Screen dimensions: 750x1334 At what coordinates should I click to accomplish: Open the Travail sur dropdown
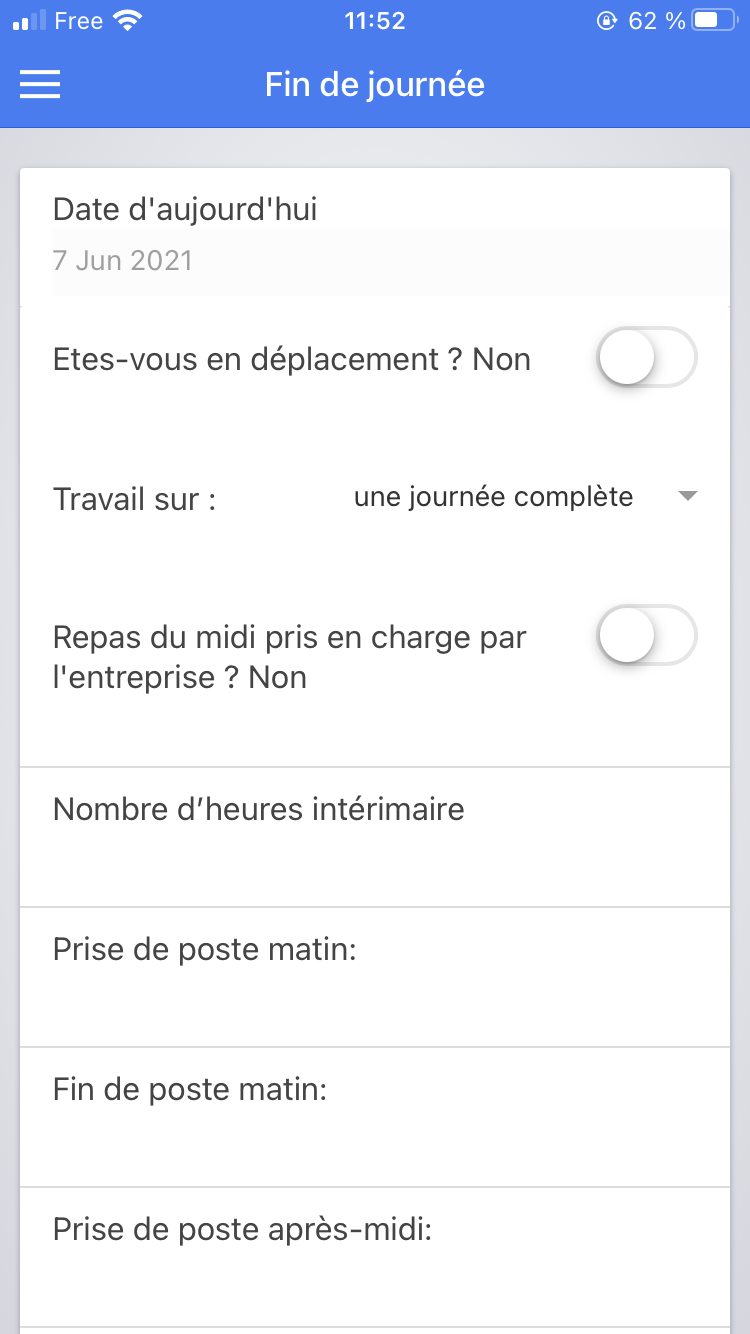pyautogui.click(x=525, y=497)
